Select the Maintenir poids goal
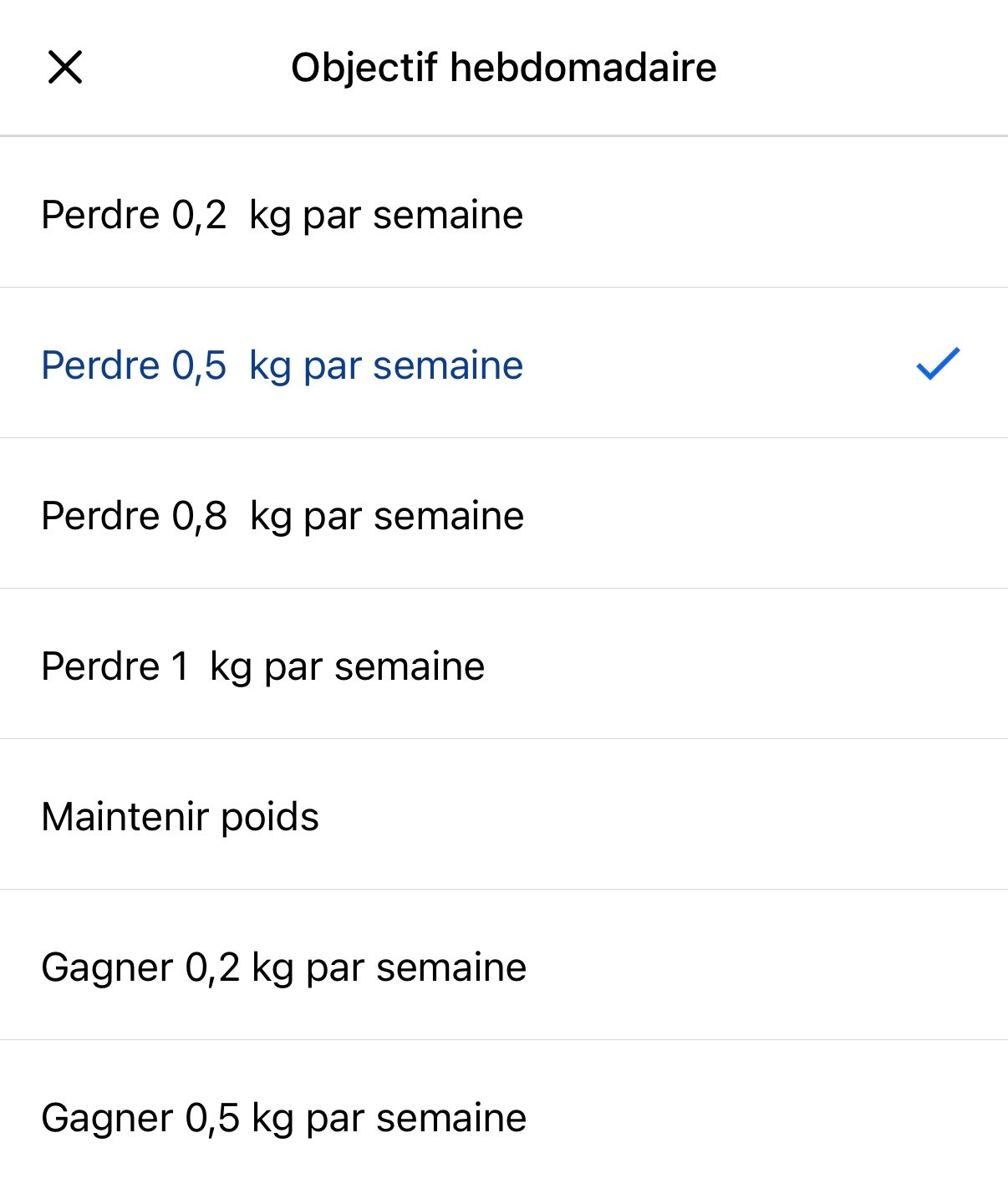 504,814
